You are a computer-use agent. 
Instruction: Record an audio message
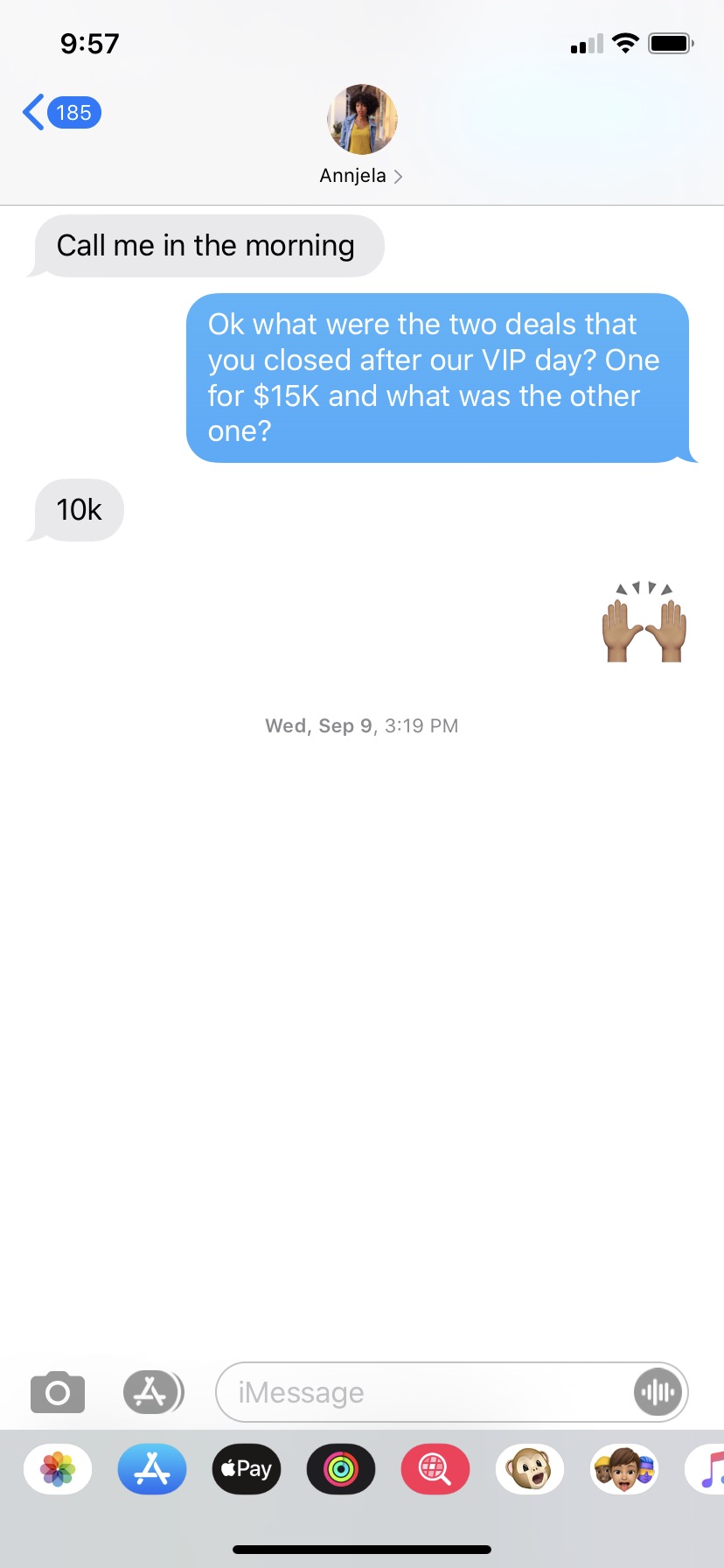pos(657,1392)
